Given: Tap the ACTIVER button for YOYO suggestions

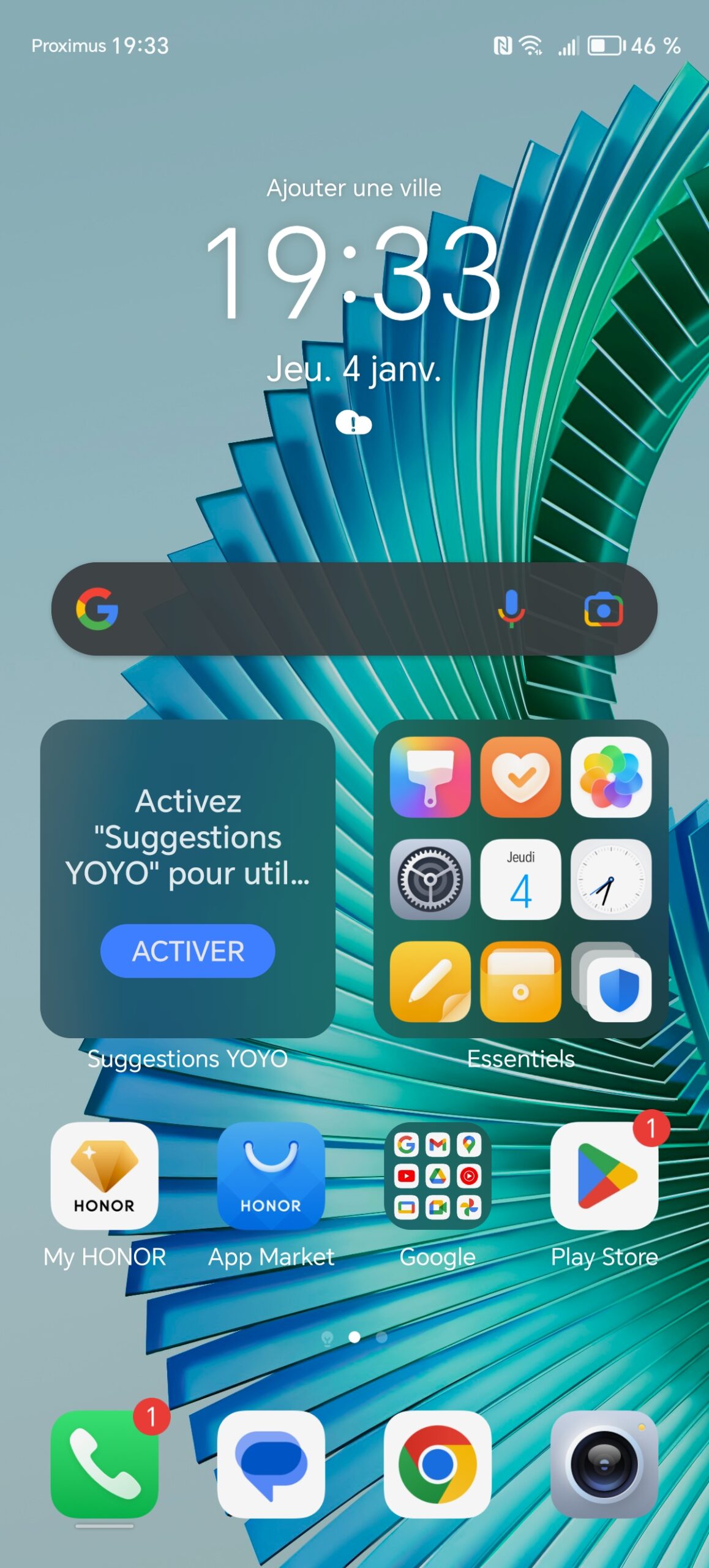Looking at the screenshot, I should [x=187, y=951].
